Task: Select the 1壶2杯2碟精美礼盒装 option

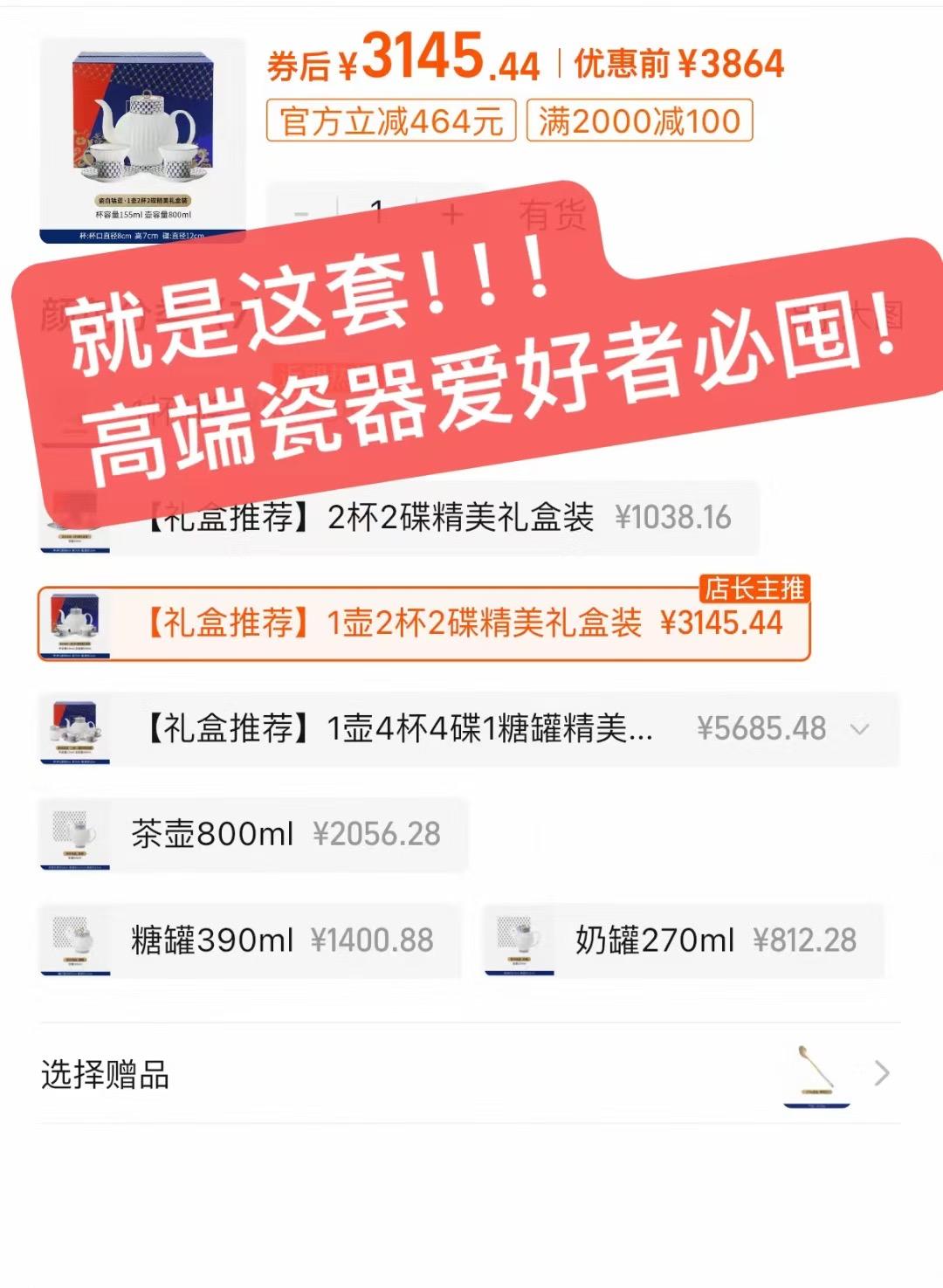Action: pos(423,623)
